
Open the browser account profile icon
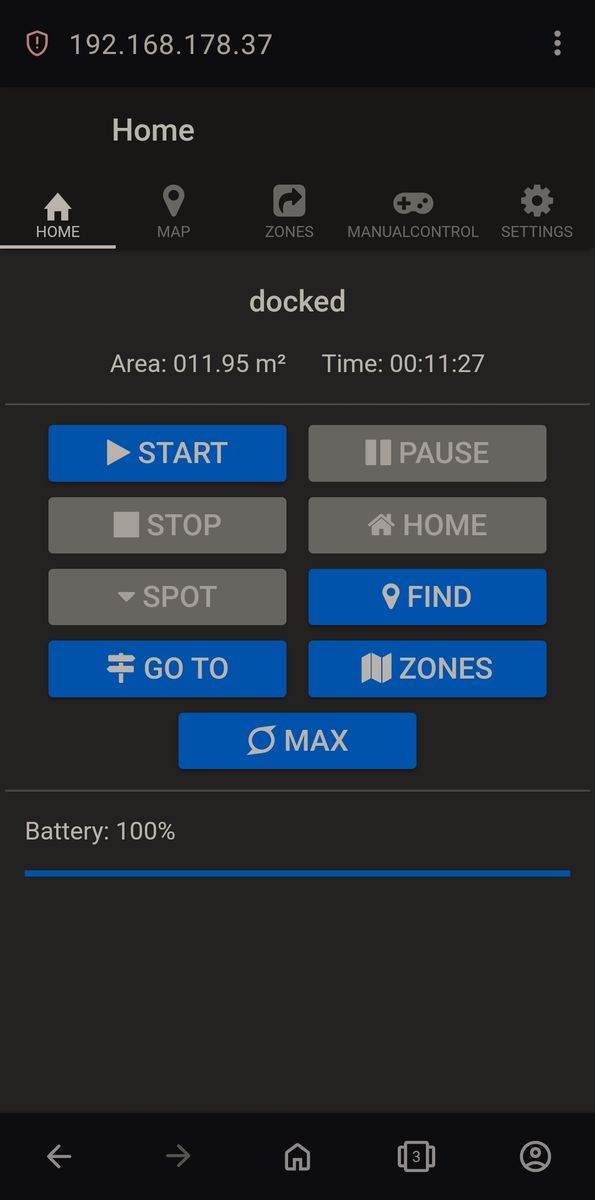[536, 1157]
